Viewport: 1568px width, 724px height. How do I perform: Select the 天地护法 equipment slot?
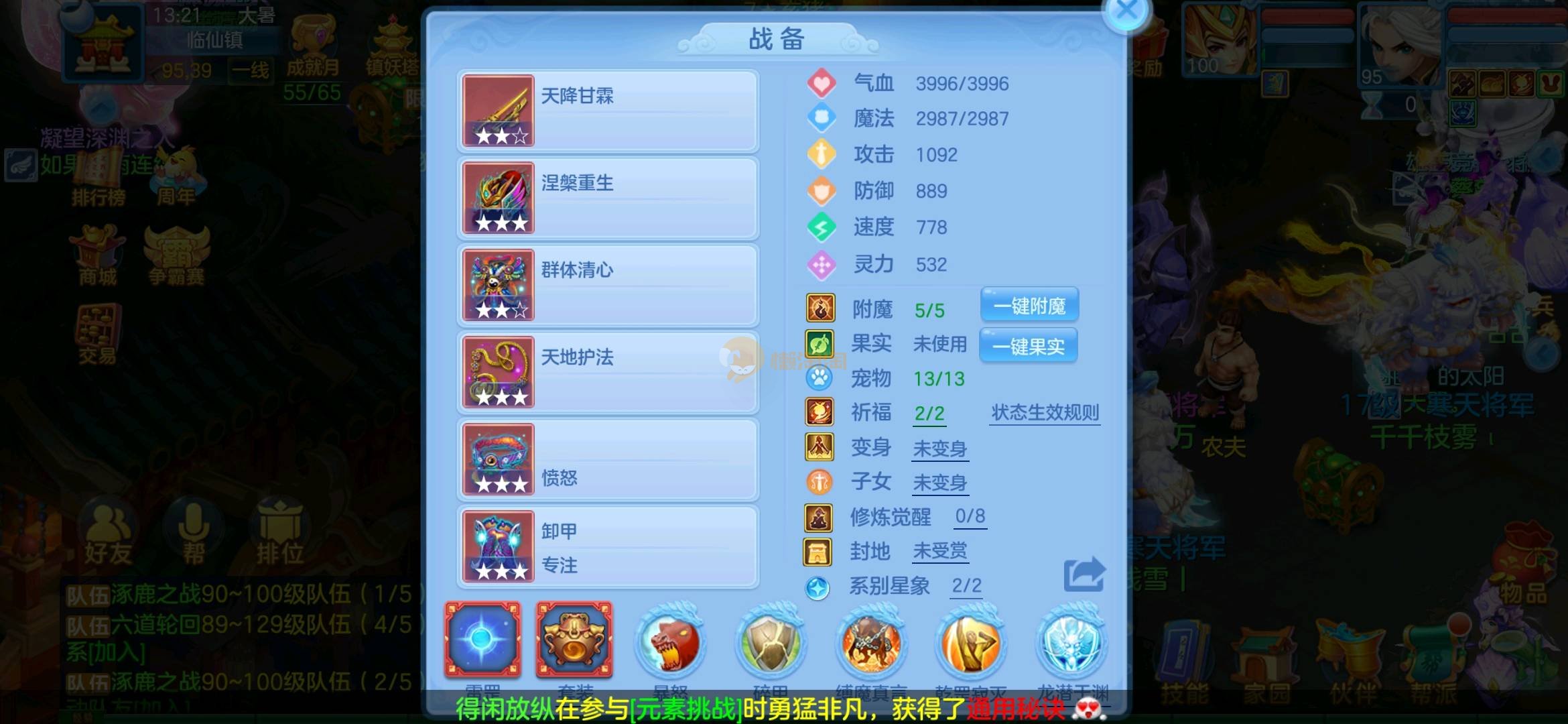pos(608,373)
